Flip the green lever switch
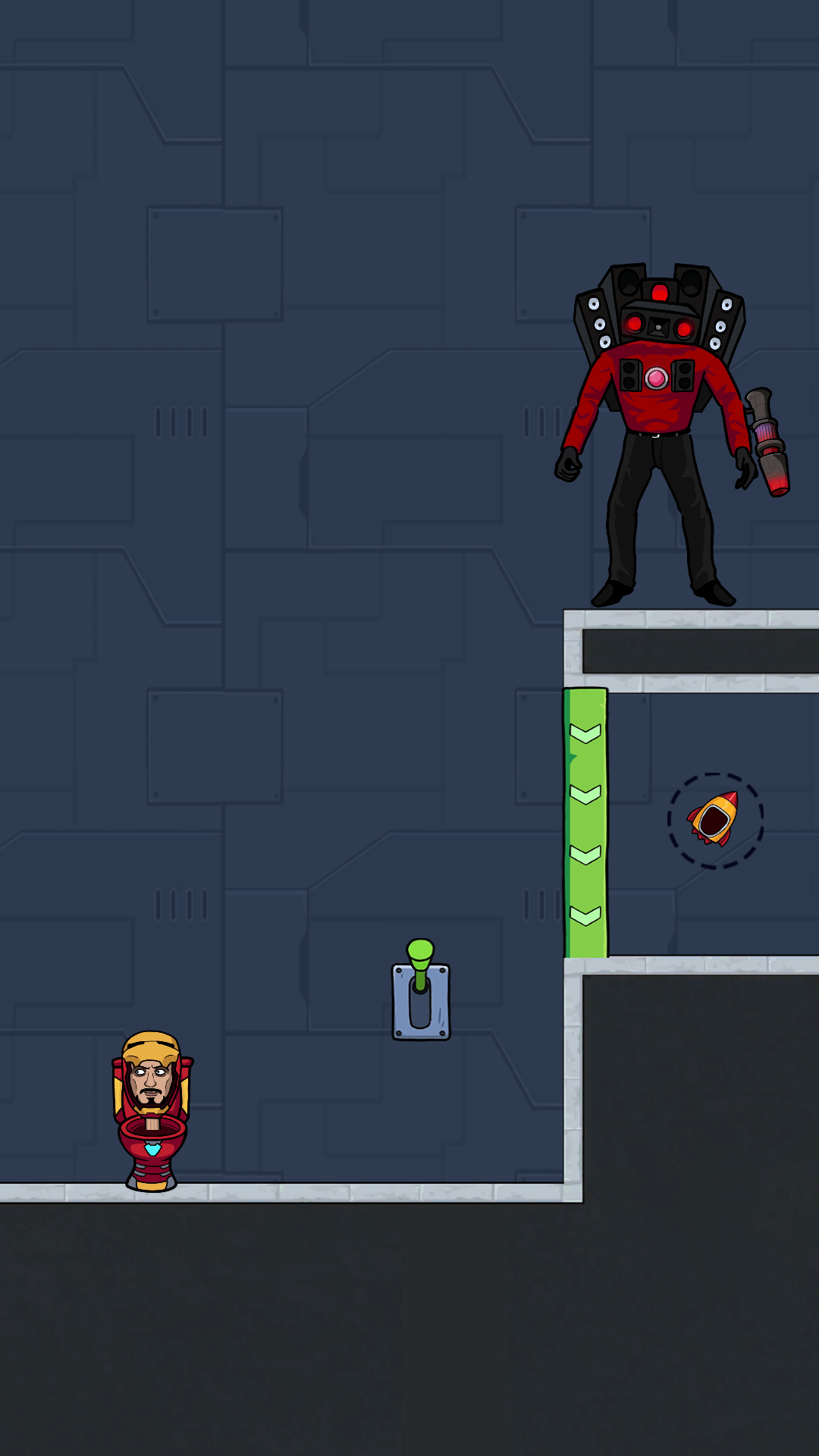 (421, 990)
